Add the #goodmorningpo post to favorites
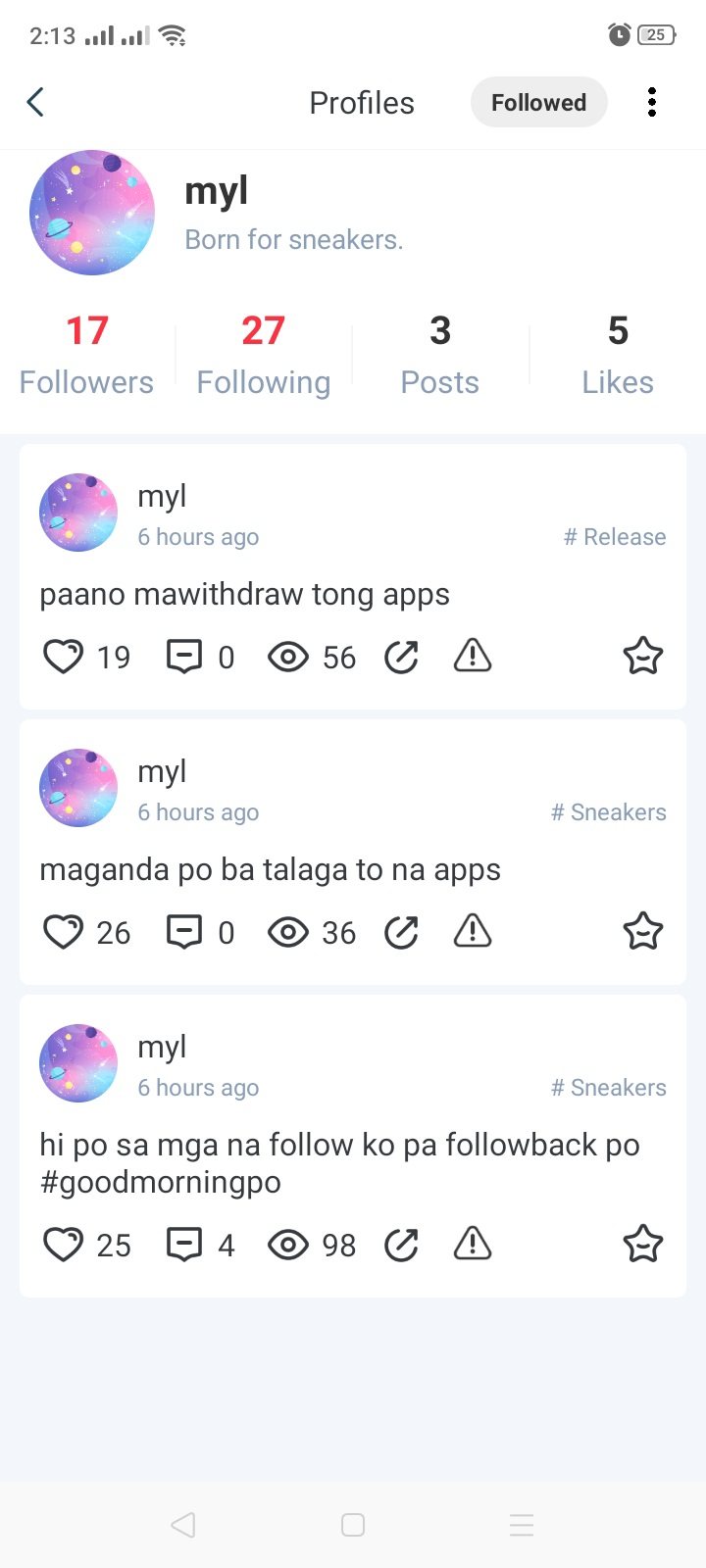The height and width of the screenshot is (1568, 706). tap(643, 1245)
